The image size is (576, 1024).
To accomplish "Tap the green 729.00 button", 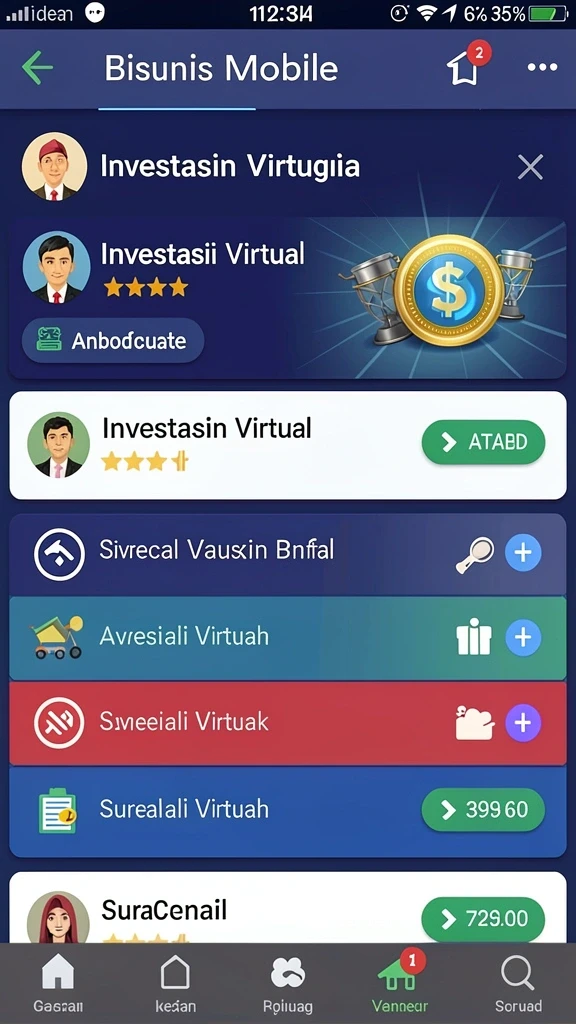I will click(x=483, y=919).
